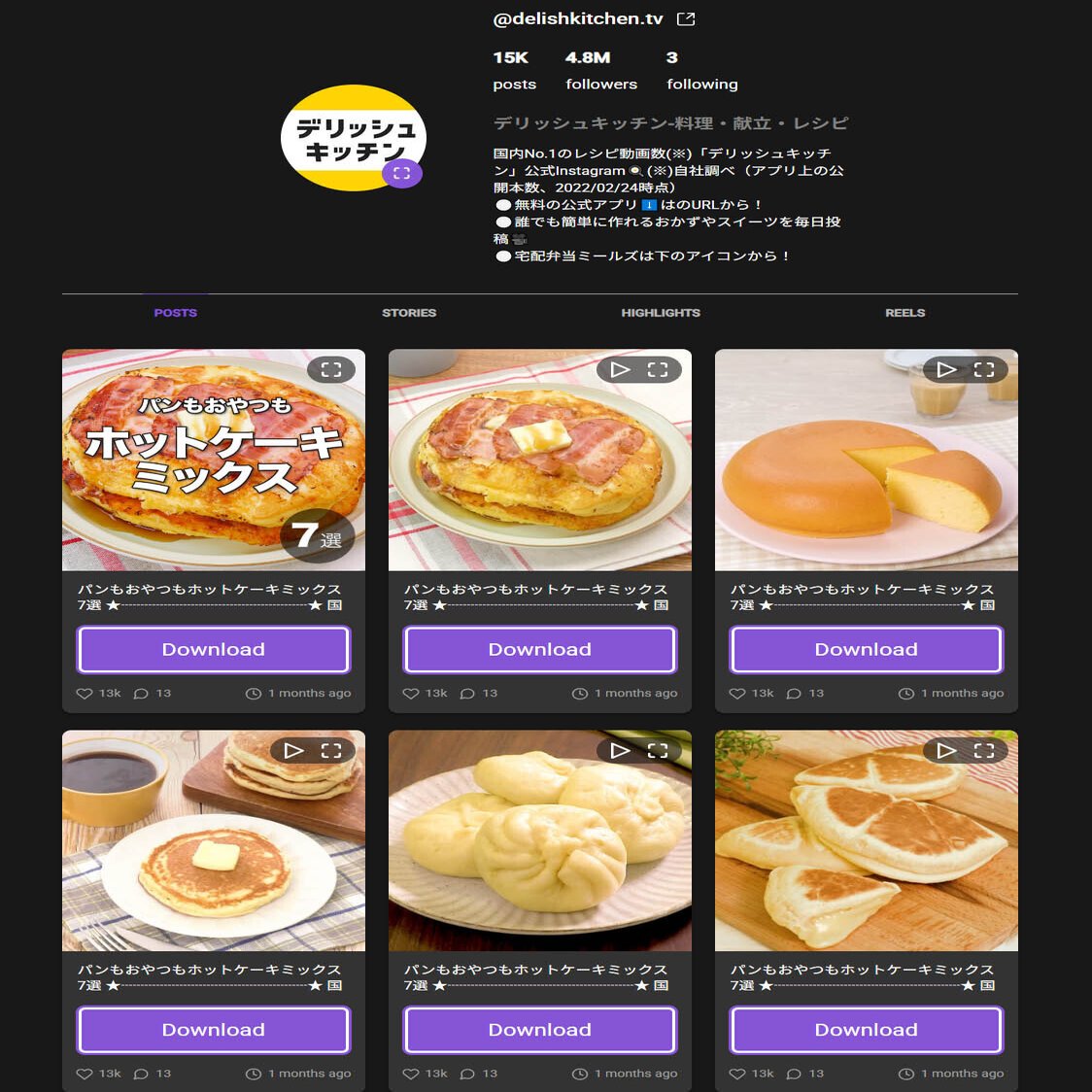Play the bacon pancake video
Screen dimensions: 1092x1092
click(620, 369)
